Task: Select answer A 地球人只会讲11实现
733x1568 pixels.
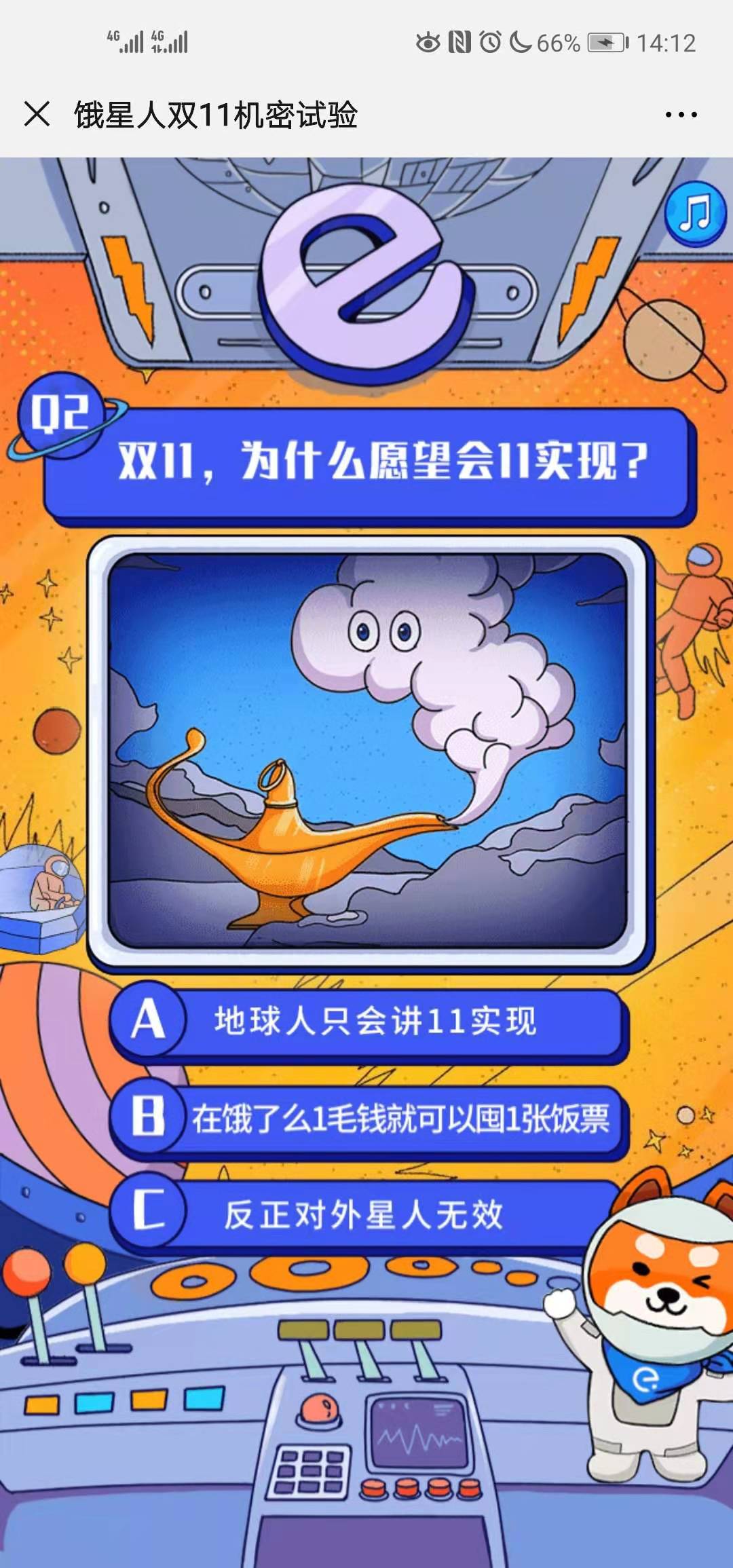Action: [x=370, y=1022]
